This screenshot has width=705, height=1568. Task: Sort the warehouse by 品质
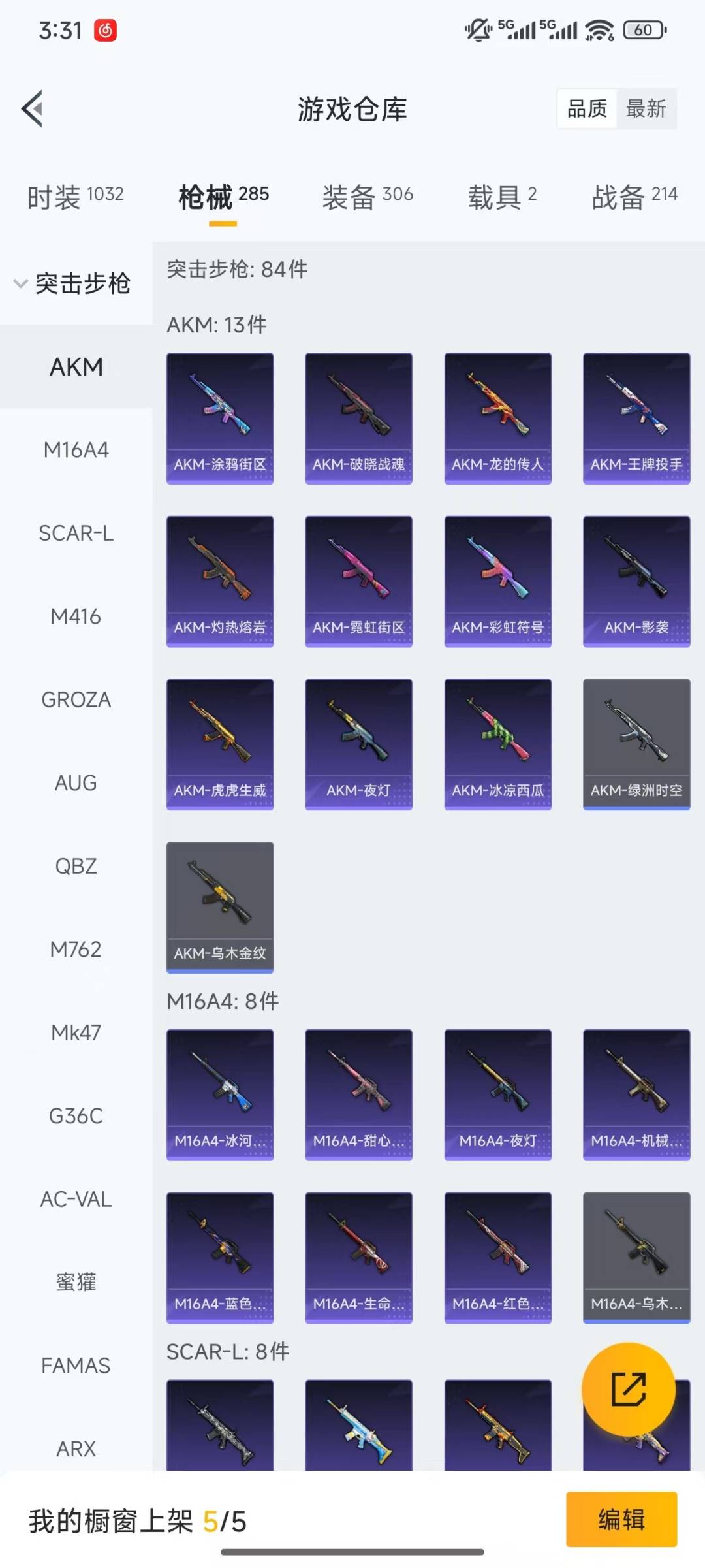point(587,108)
